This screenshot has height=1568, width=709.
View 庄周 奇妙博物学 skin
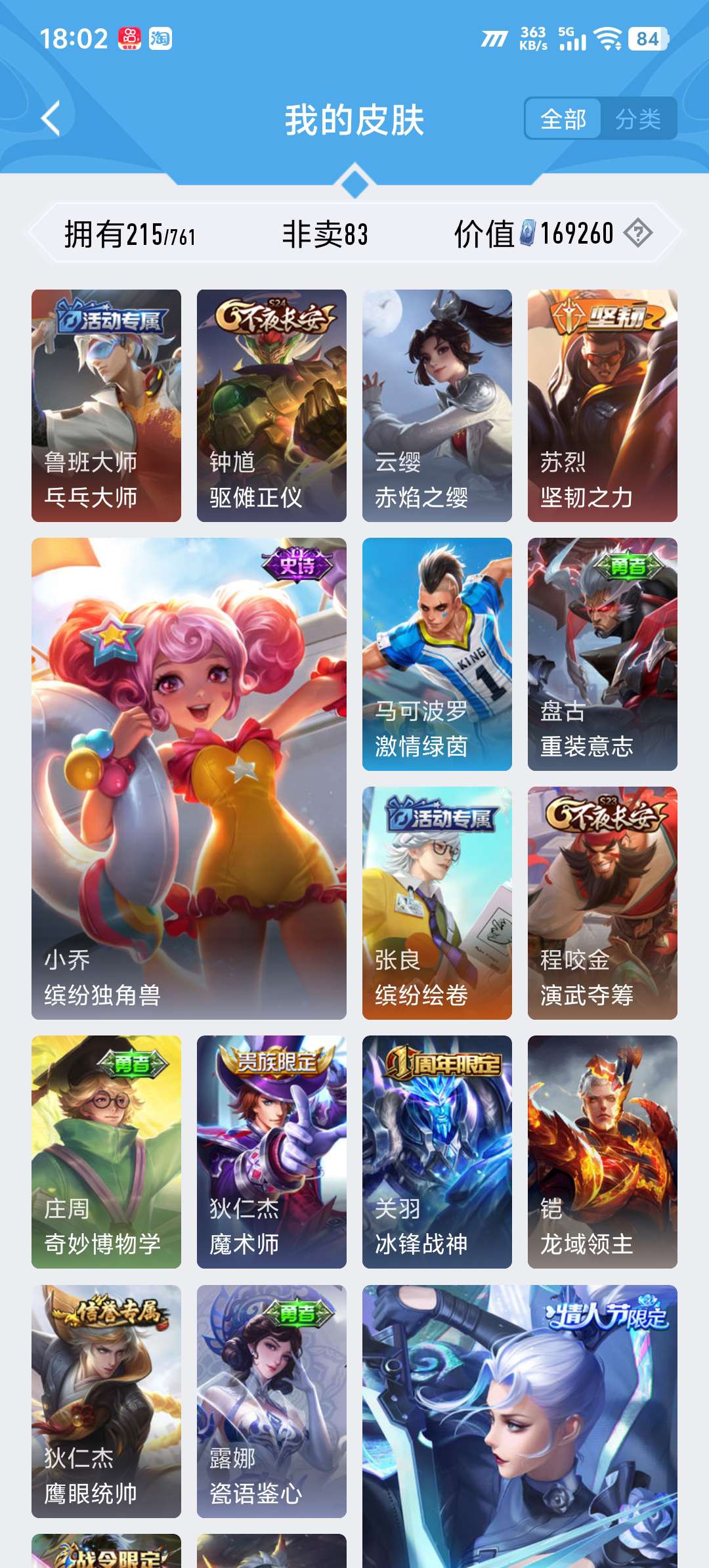click(x=106, y=1152)
